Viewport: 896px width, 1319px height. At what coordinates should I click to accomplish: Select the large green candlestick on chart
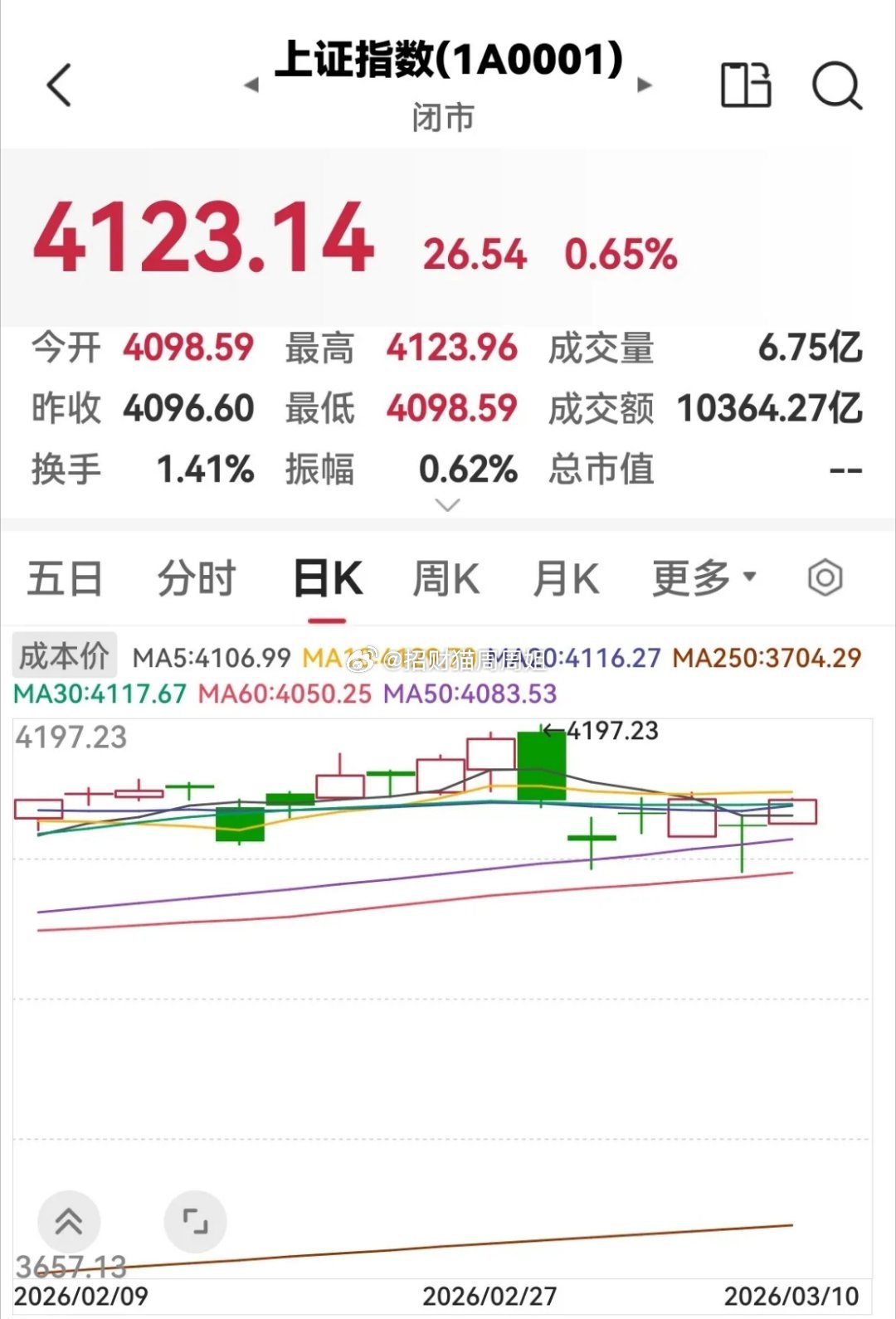541,763
